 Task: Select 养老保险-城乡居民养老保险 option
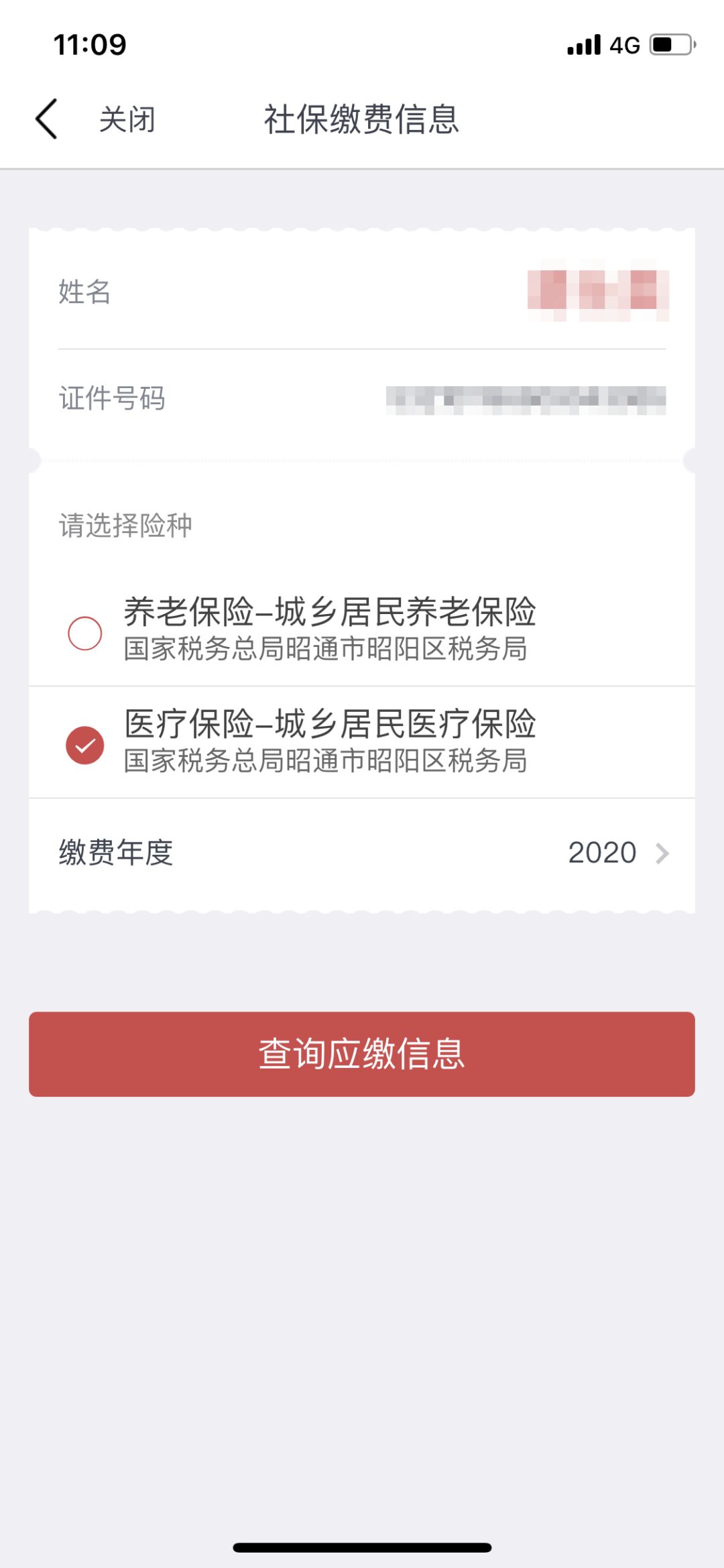coord(361,630)
